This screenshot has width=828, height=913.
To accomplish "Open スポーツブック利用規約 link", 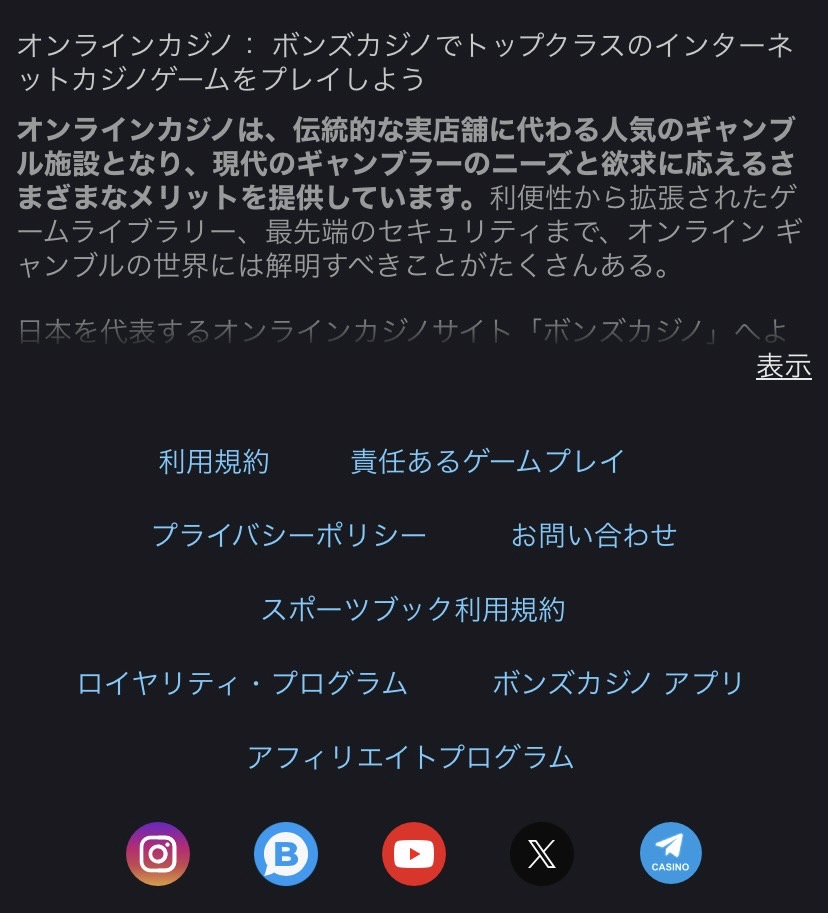I will (413, 609).
